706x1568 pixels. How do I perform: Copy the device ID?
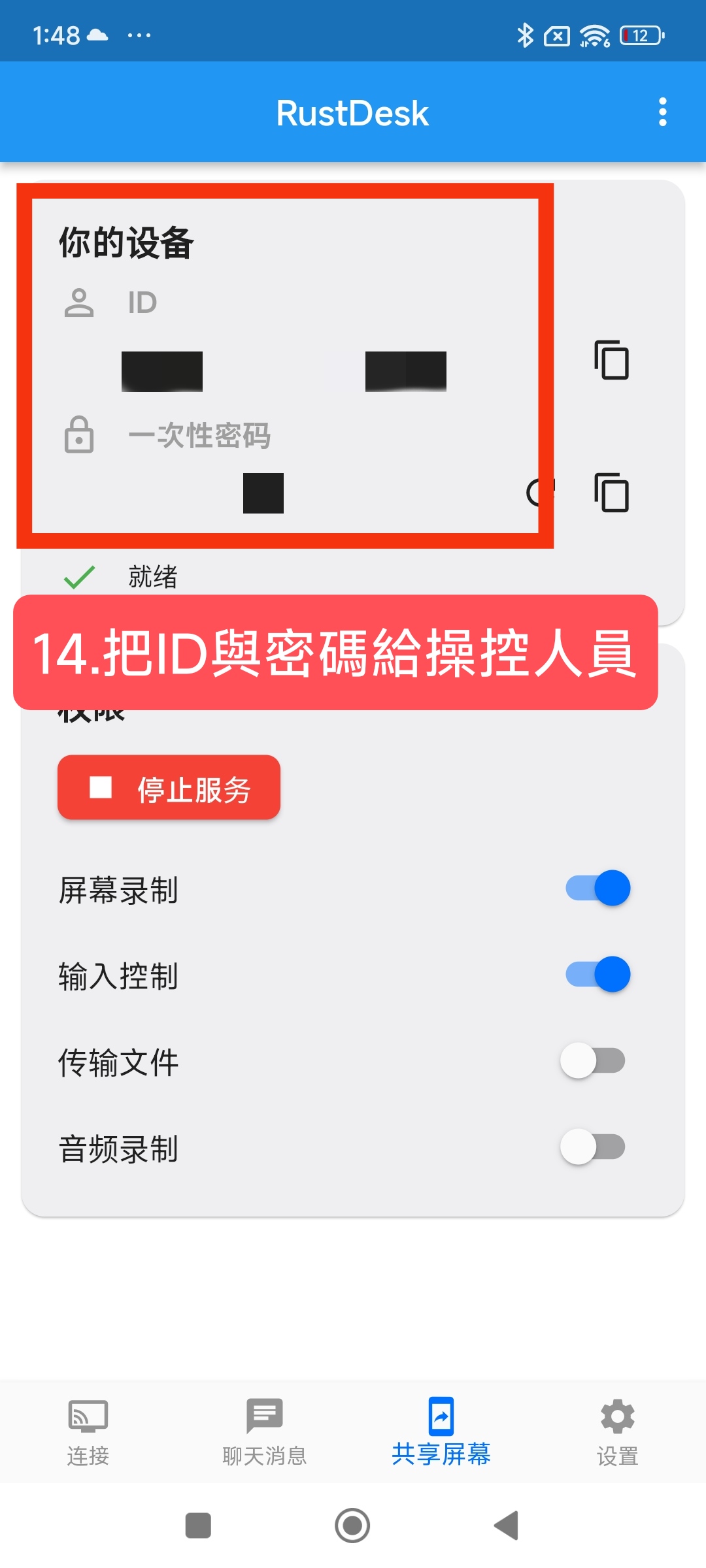click(x=611, y=360)
